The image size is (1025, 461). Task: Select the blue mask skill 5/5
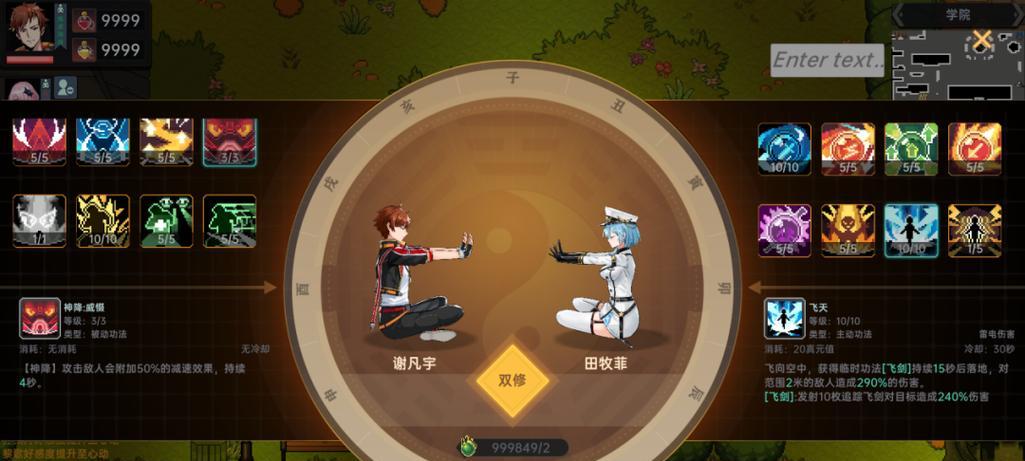(103, 141)
